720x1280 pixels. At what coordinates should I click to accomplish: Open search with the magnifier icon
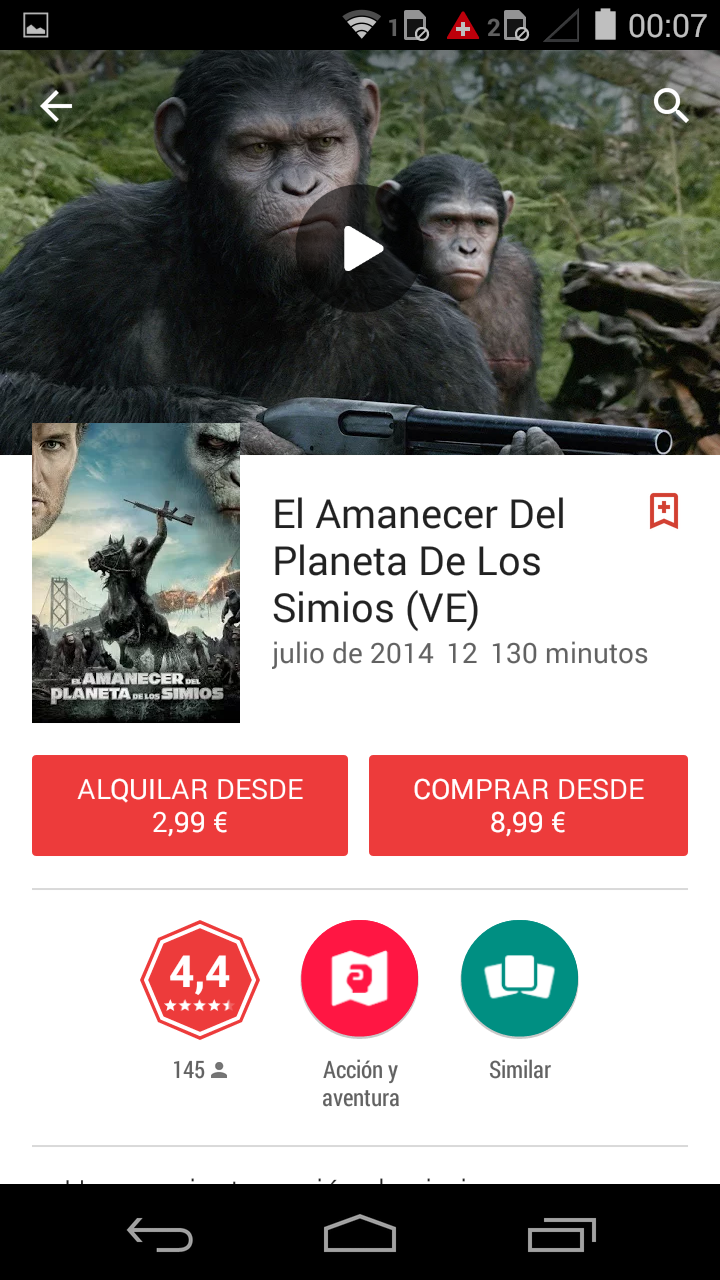click(671, 105)
